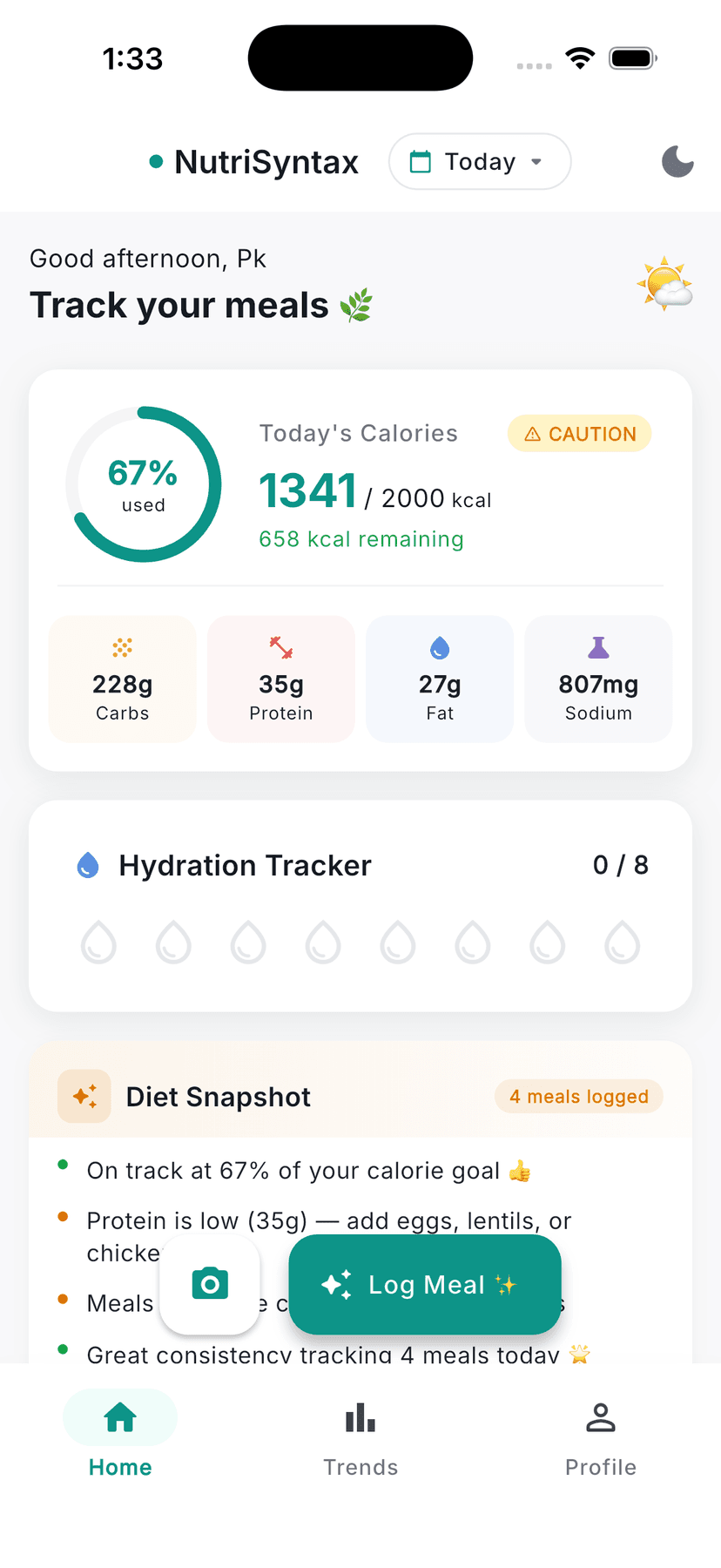
Task: Toggle dark mode with the moon icon
Action: (677, 161)
